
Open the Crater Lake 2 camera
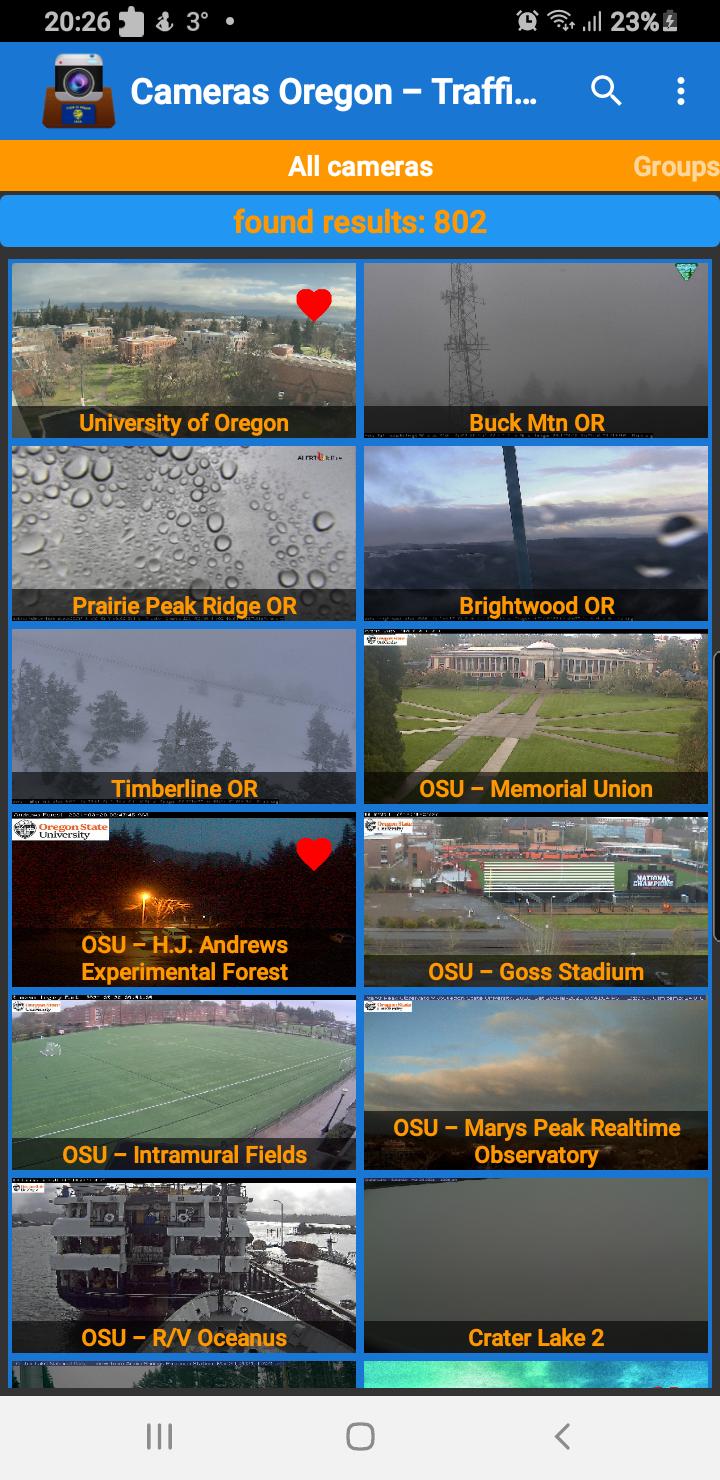(x=536, y=1265)
